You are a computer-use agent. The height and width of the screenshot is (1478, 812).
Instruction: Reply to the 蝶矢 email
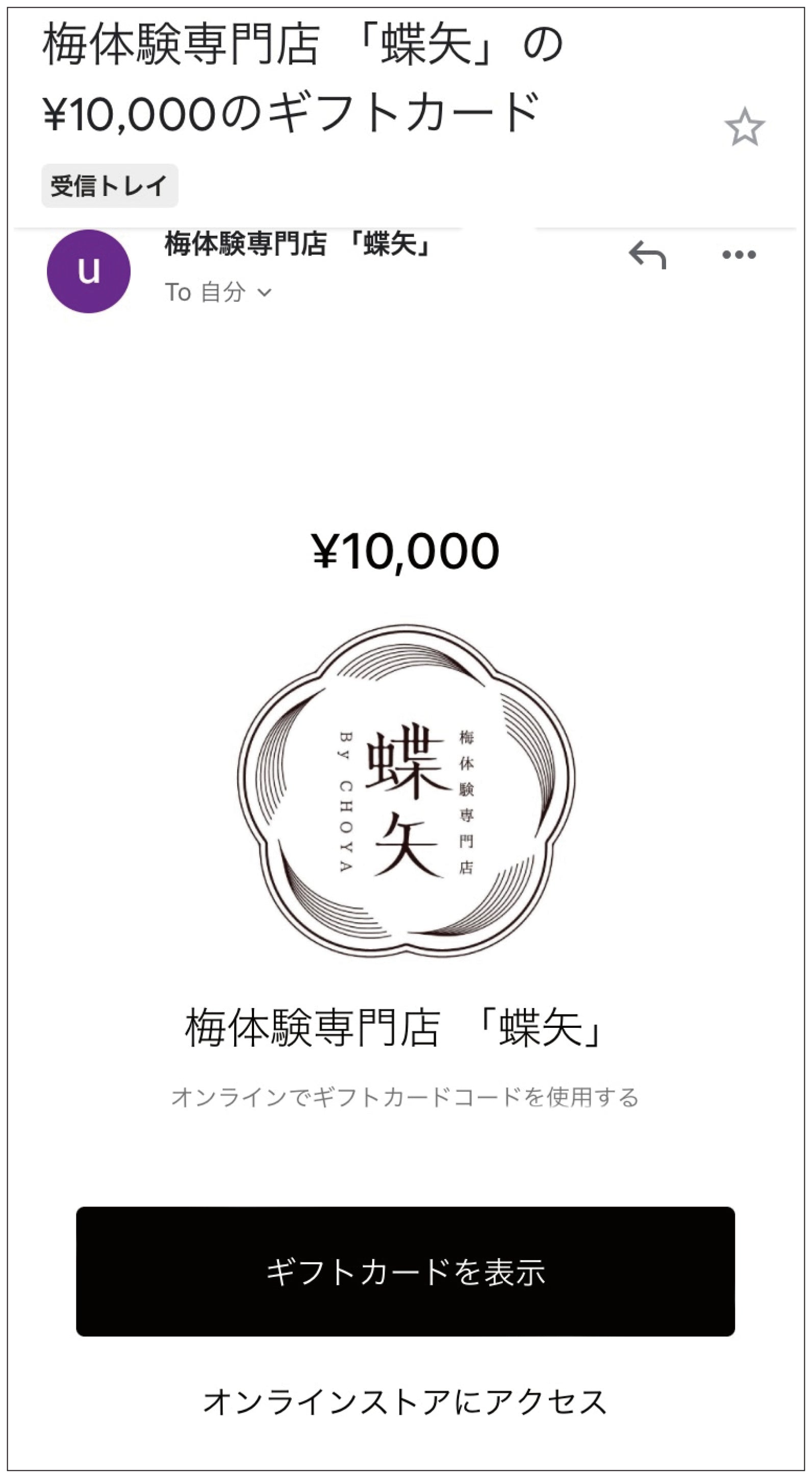coord(647,255)
